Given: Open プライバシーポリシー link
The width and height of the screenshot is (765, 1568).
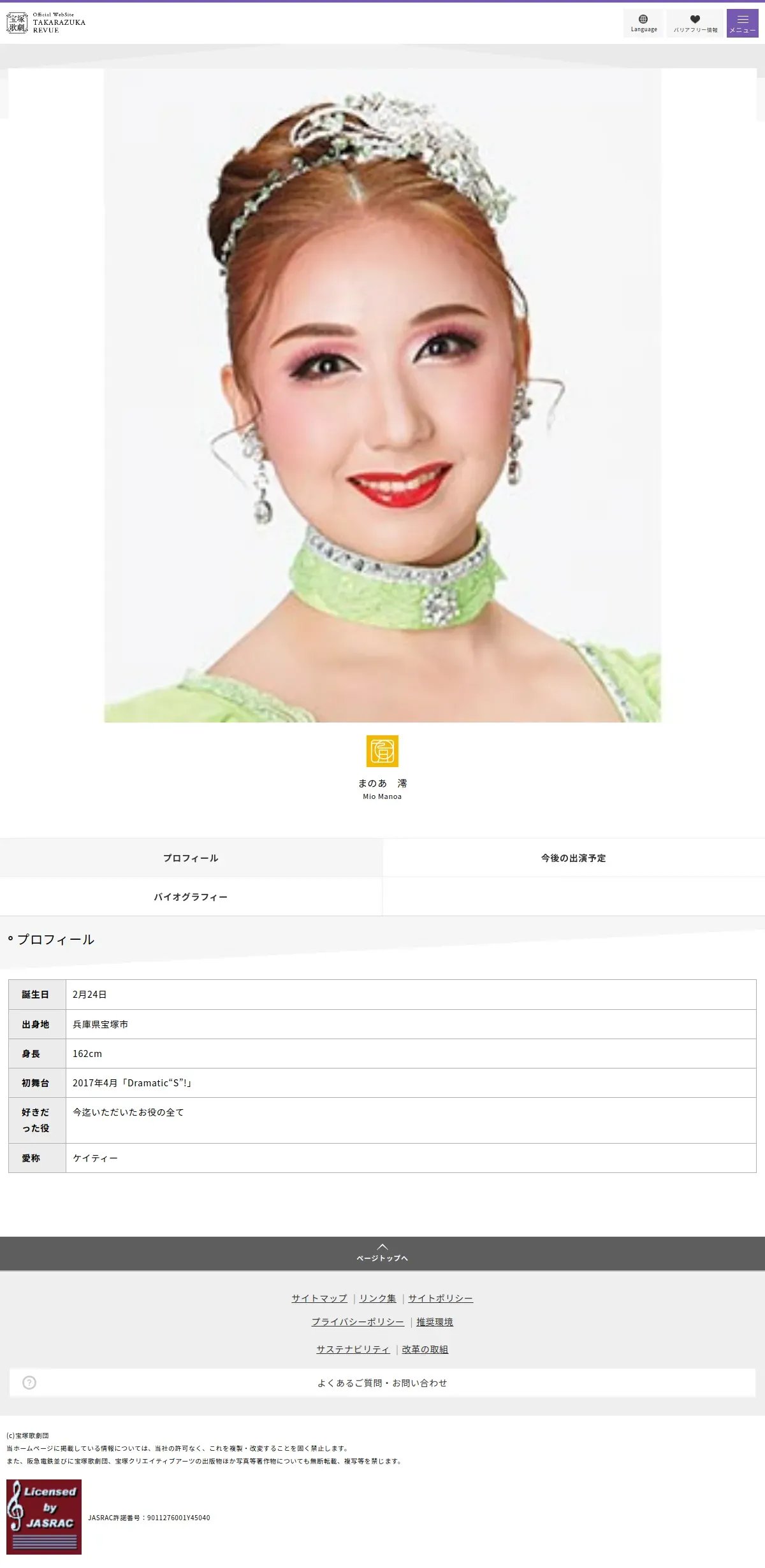Looking at the screenshot, I should pos(358,1322).
